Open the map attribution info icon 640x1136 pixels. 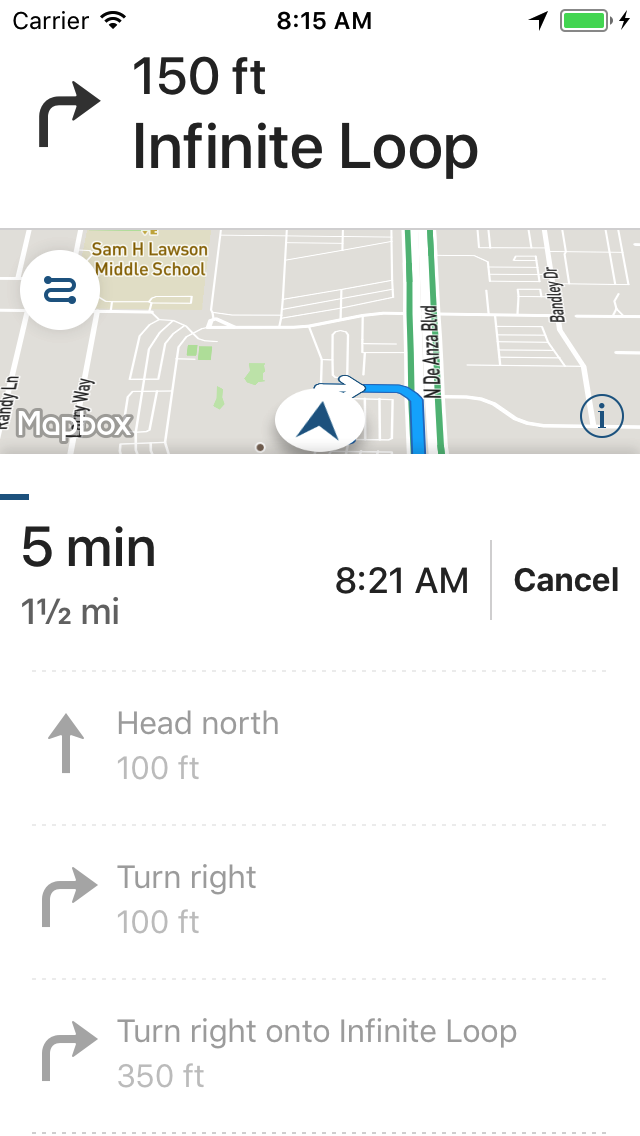coord(601,416)
